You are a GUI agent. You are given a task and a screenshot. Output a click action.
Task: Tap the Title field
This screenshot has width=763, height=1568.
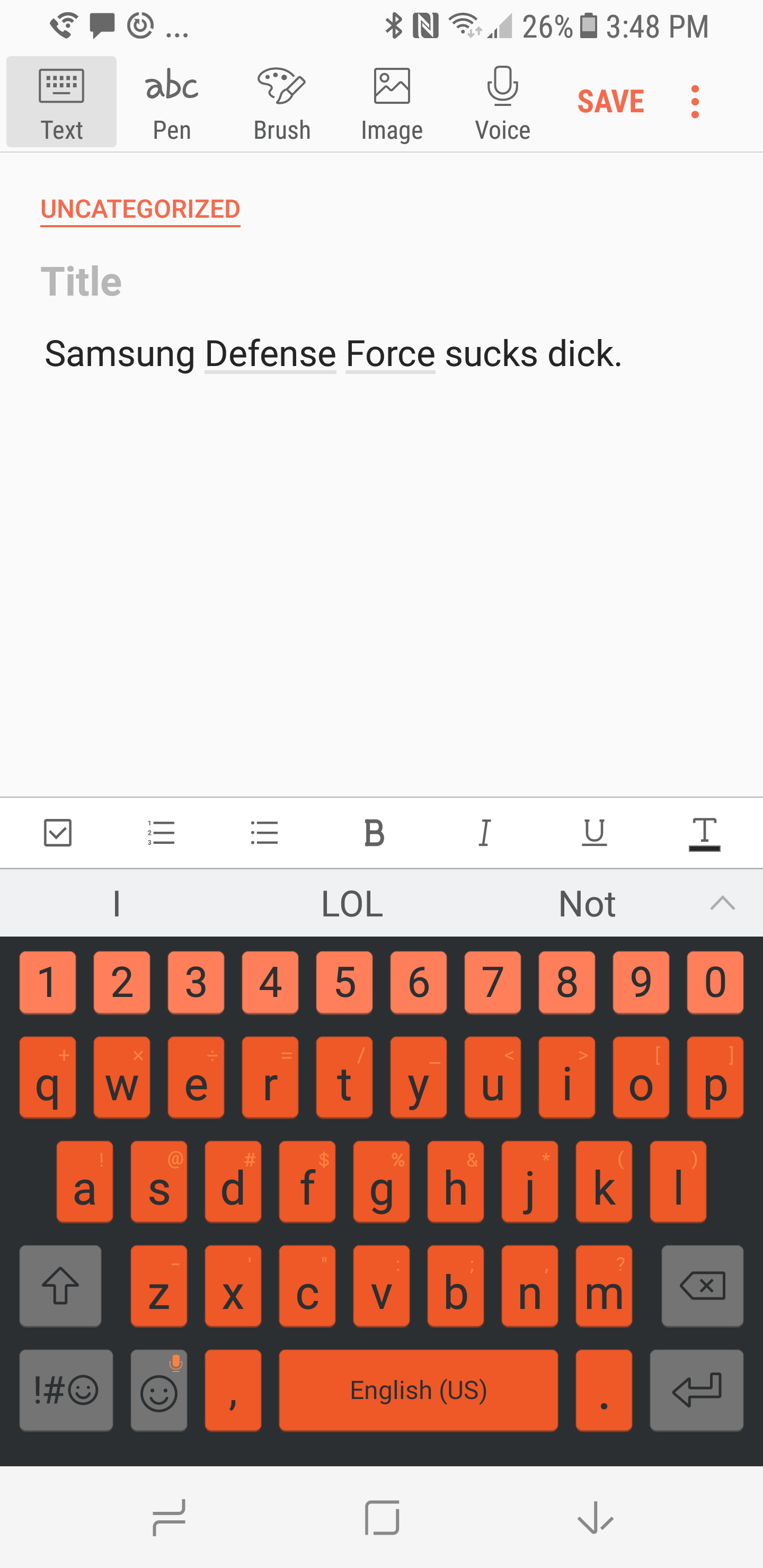click(244, 282)
